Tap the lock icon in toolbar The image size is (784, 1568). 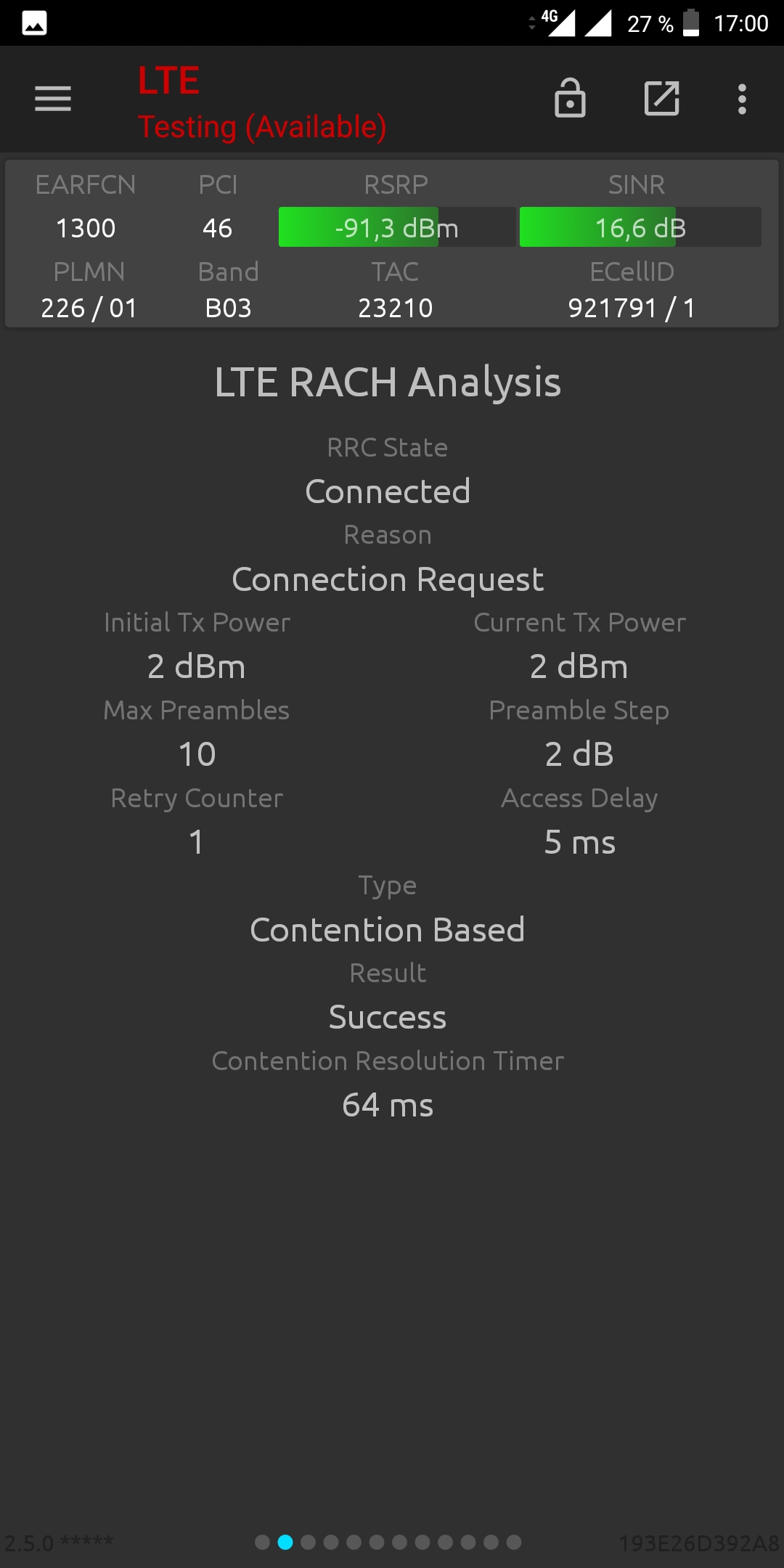pos(570,98)
